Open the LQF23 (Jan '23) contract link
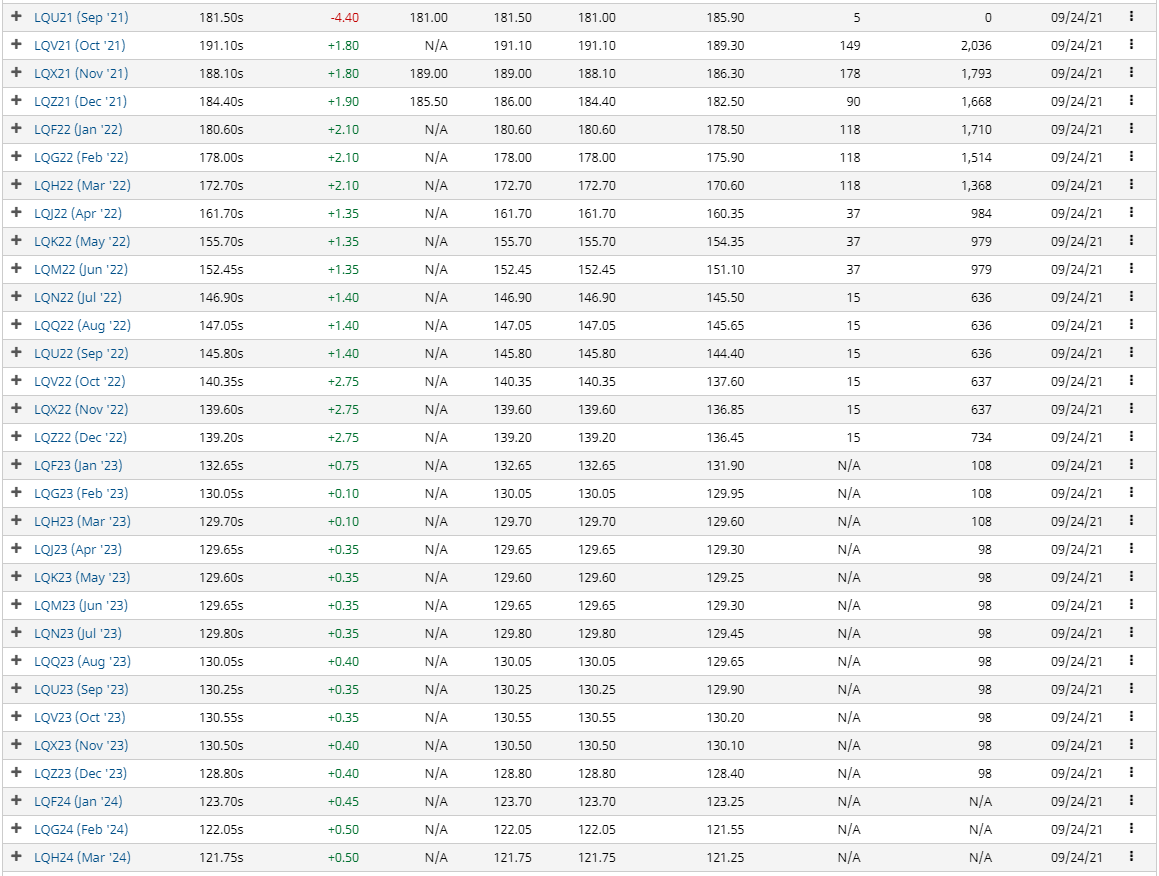The image size is (1159, 876). pos(78,465)
